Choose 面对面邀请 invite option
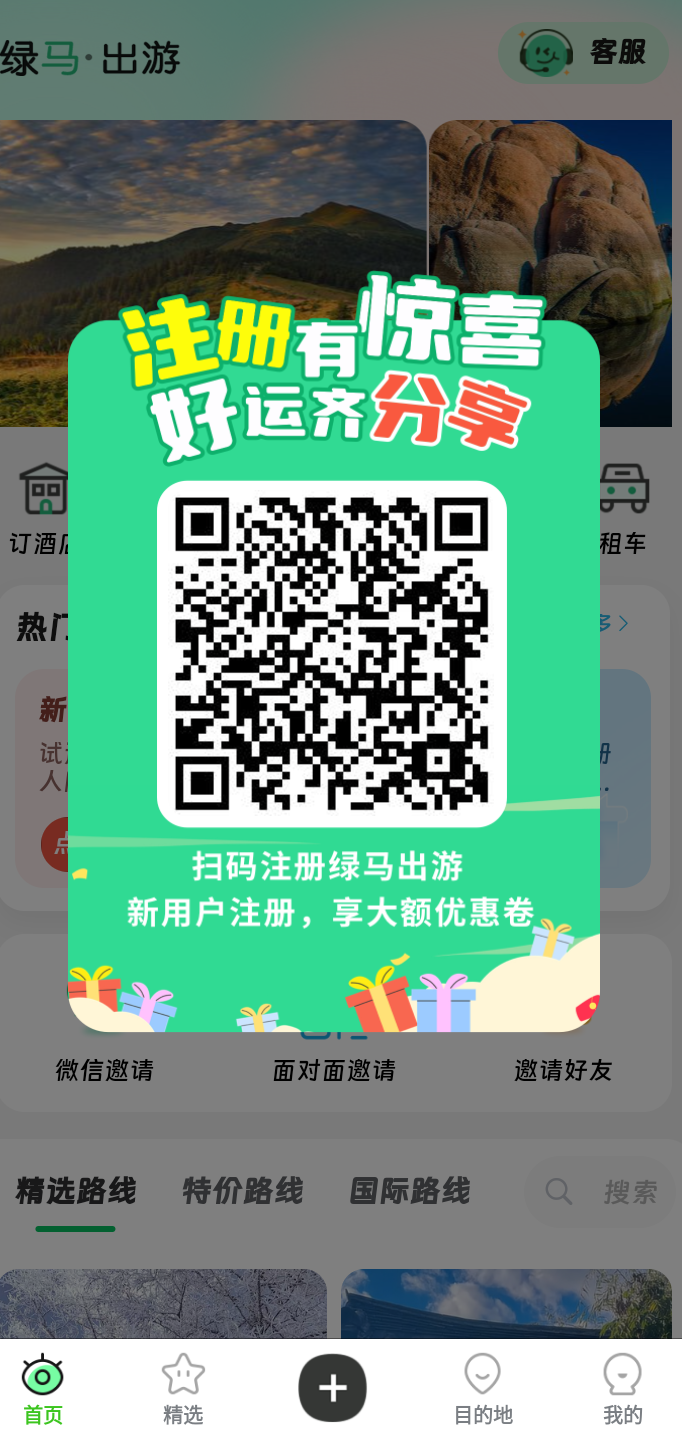Image resolution: width=682 pixels, height=1441 pixels. tap(334, 1070)
